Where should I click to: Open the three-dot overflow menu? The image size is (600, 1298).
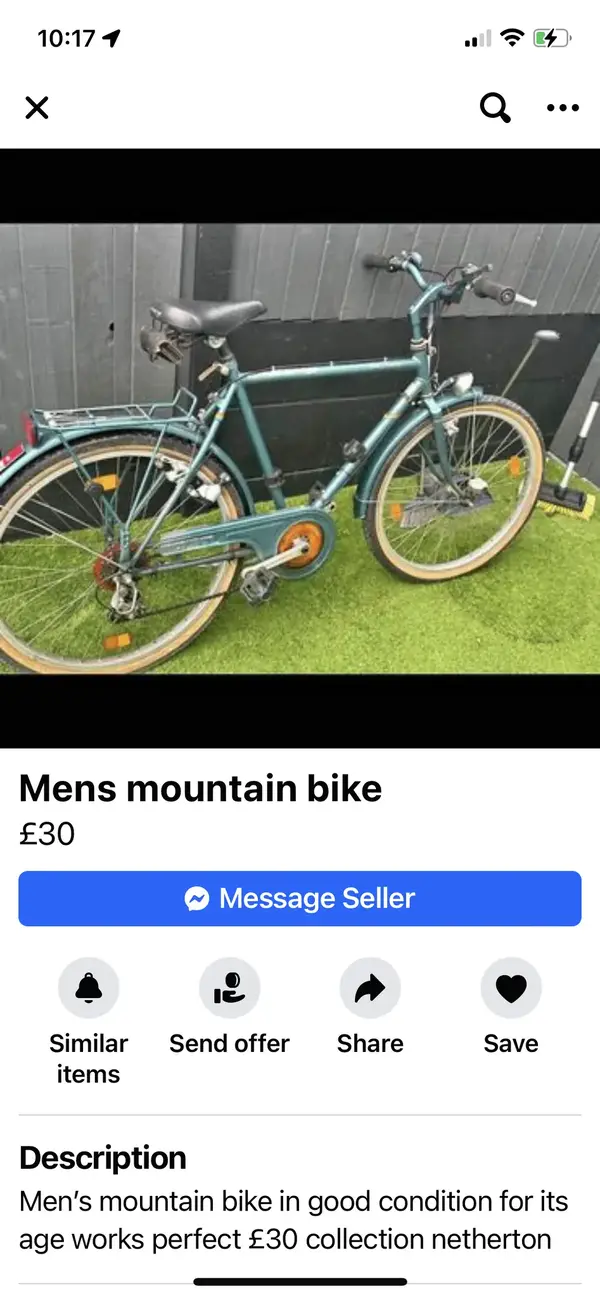pyautogui.click(x=563, y=108)
